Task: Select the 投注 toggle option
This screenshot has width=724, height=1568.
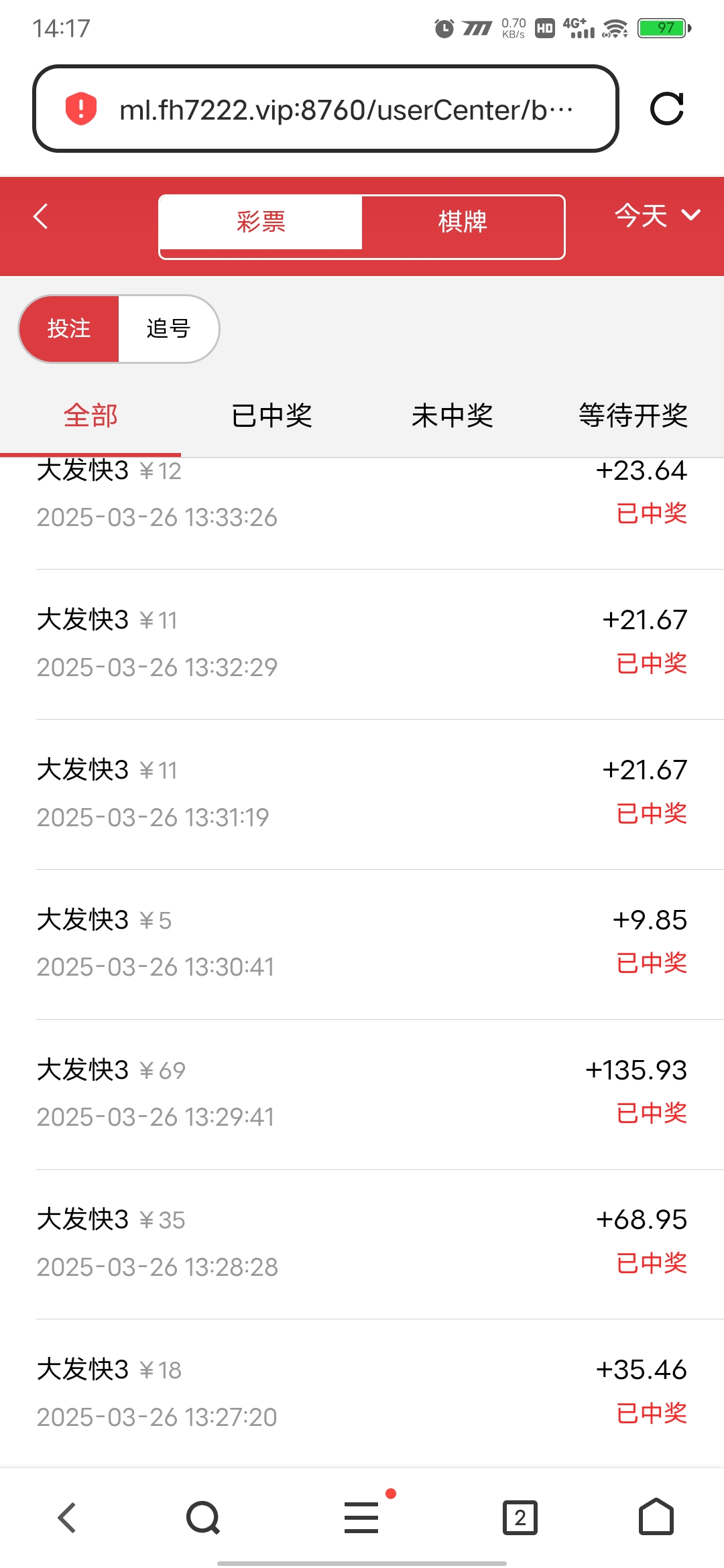Action: click(x=71, y=329)
